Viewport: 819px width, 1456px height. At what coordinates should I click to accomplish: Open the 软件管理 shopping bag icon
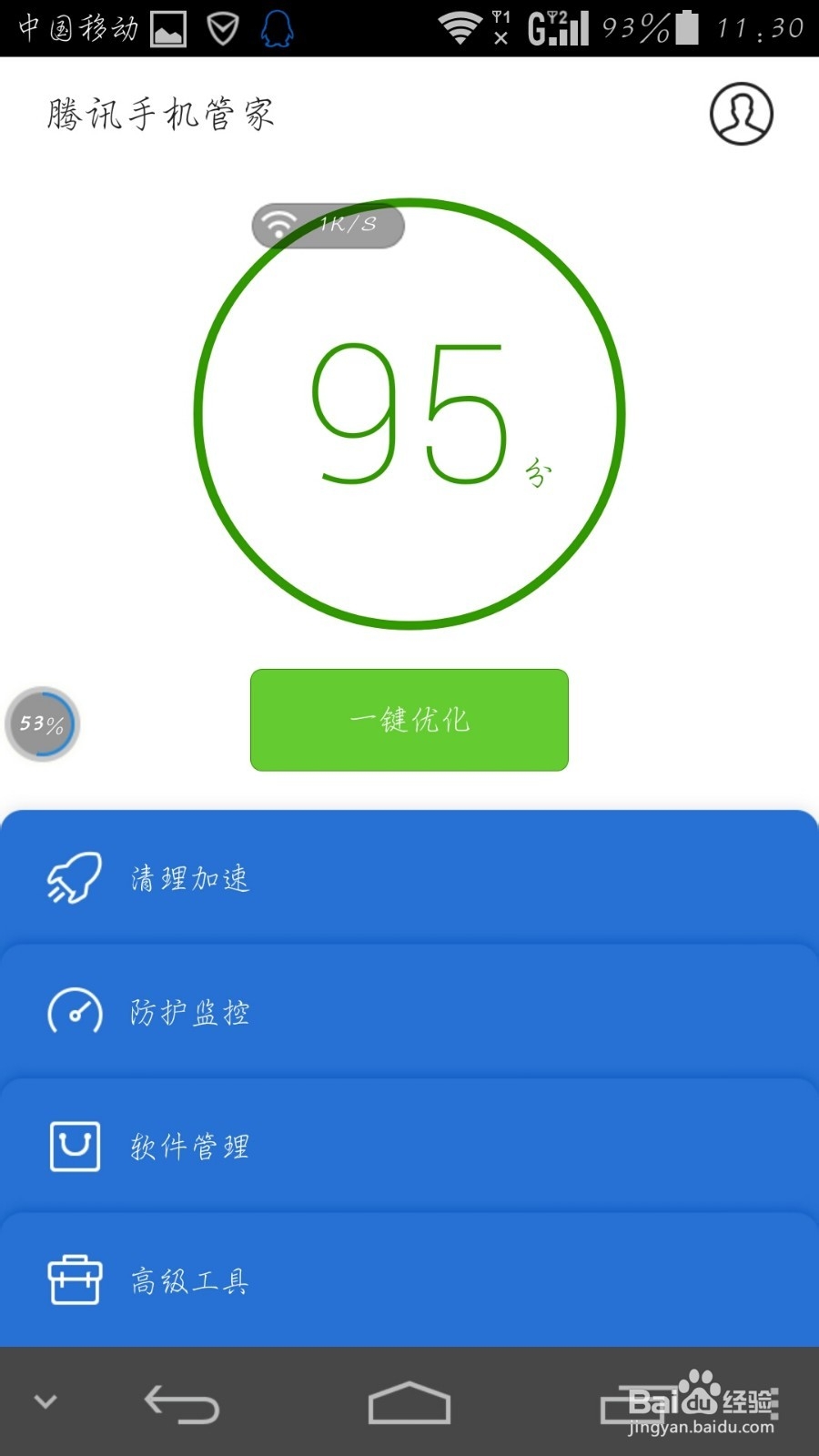click(x=75, y=1145)
